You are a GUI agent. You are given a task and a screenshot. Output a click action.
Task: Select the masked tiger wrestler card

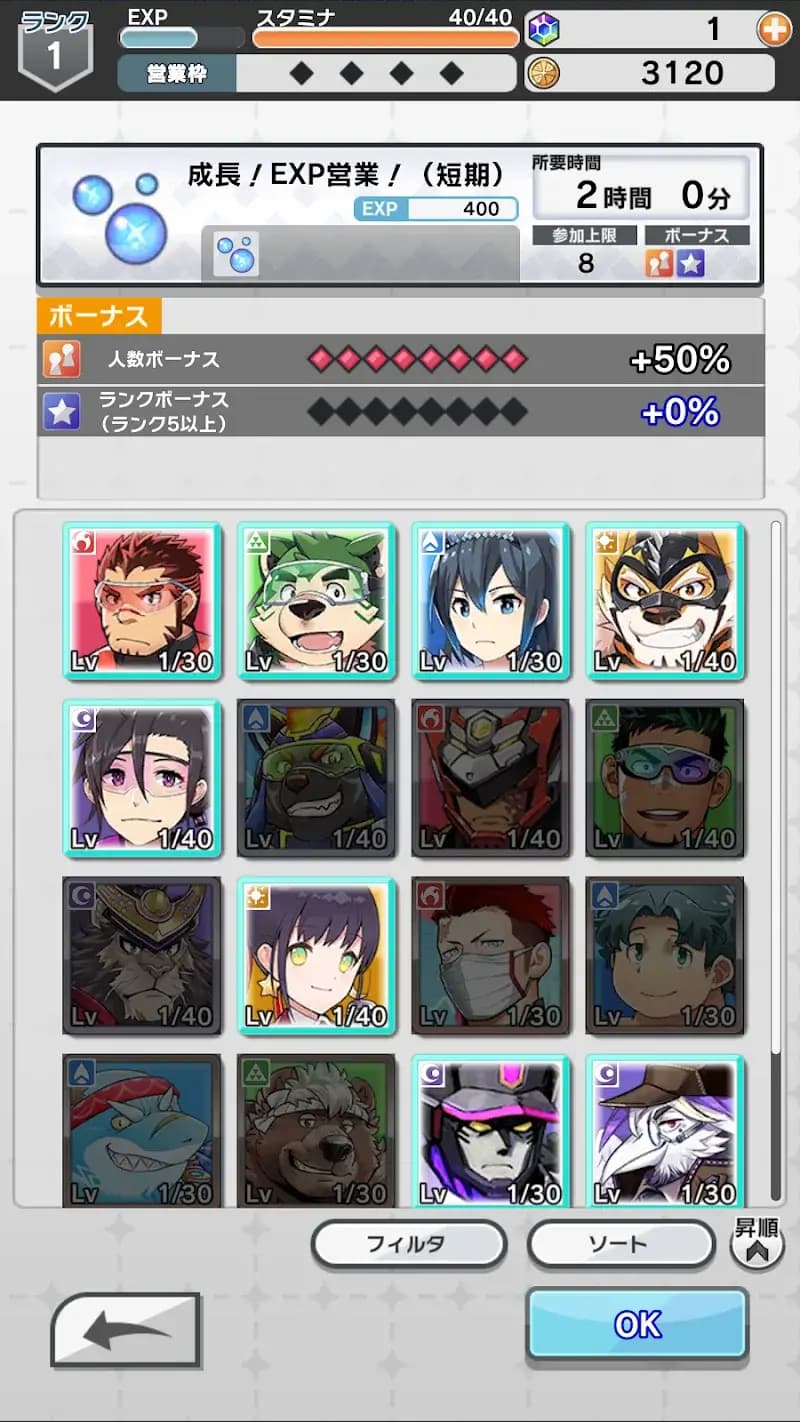[664, 601]
